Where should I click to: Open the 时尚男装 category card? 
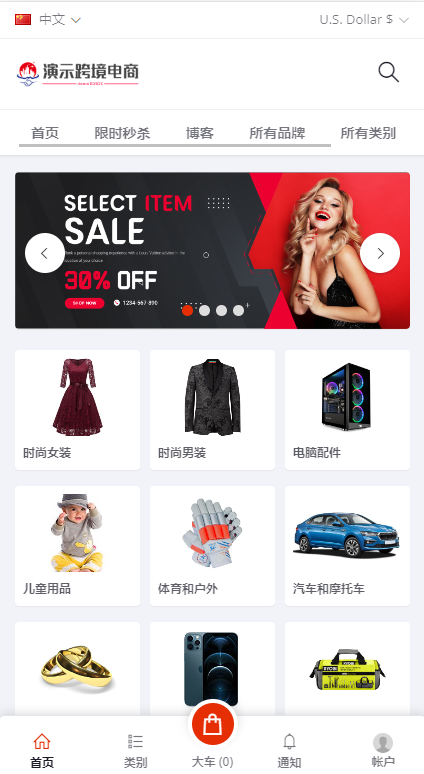click(212, 410)
